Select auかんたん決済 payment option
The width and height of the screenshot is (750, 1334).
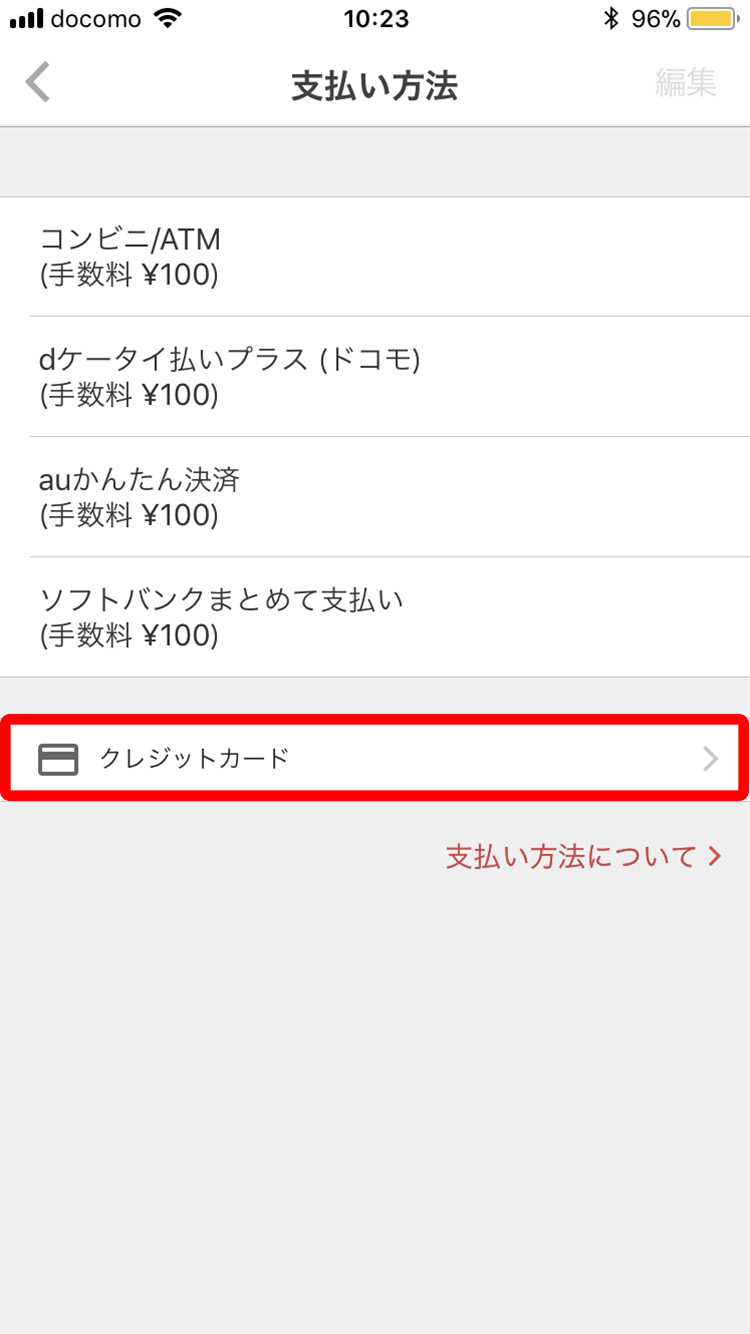[x=375, y=497]
